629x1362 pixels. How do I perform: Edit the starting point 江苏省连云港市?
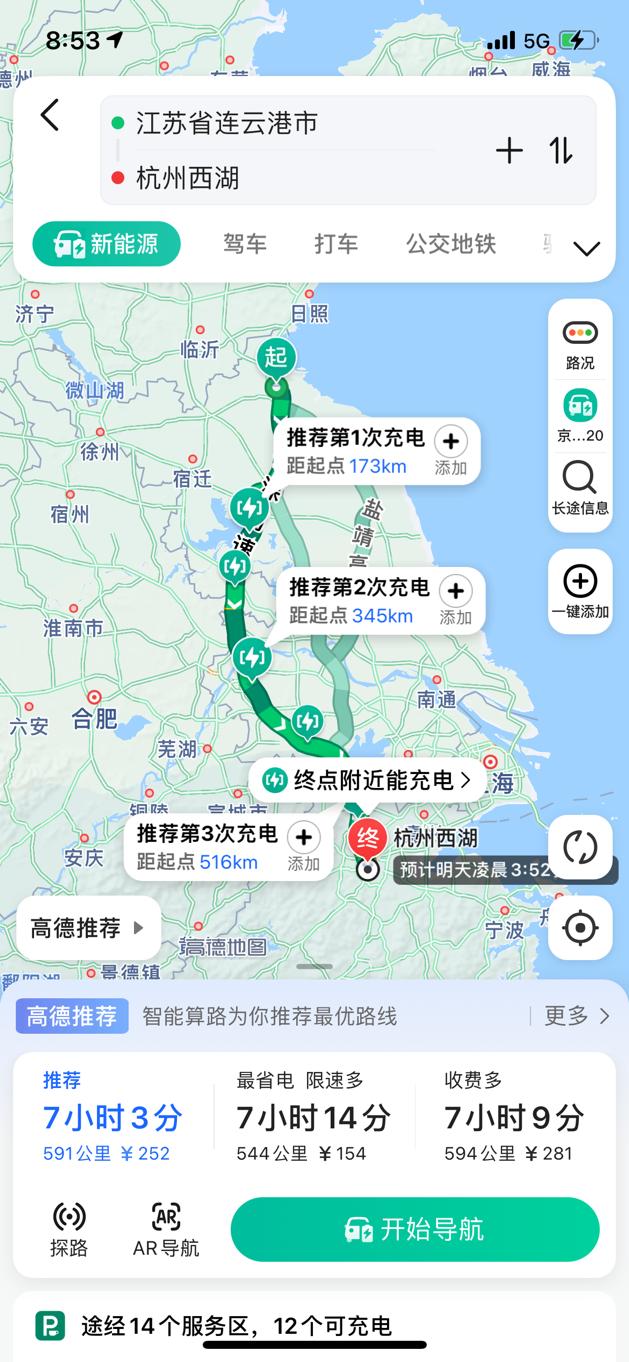[228, 123]
